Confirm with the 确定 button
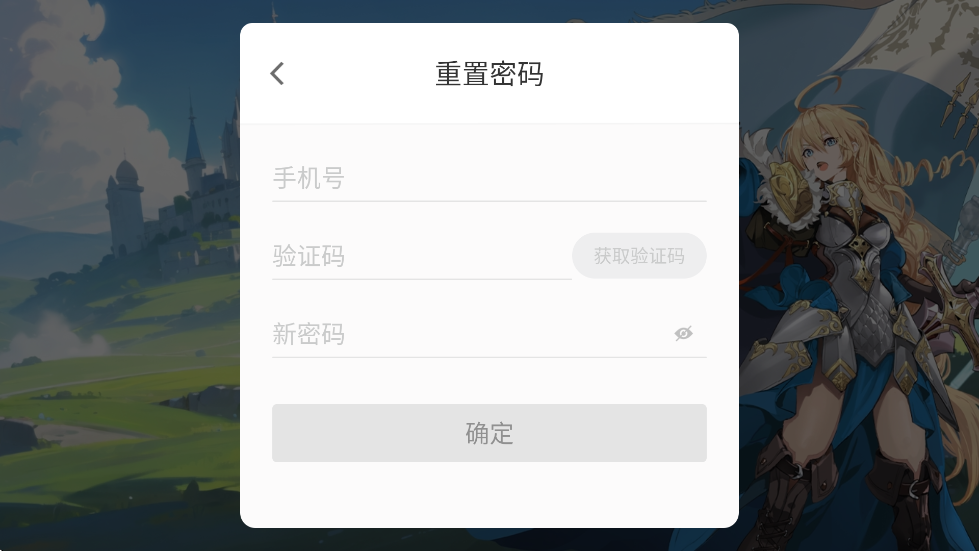This screenshot has height=551, width=979. [489, 433]
